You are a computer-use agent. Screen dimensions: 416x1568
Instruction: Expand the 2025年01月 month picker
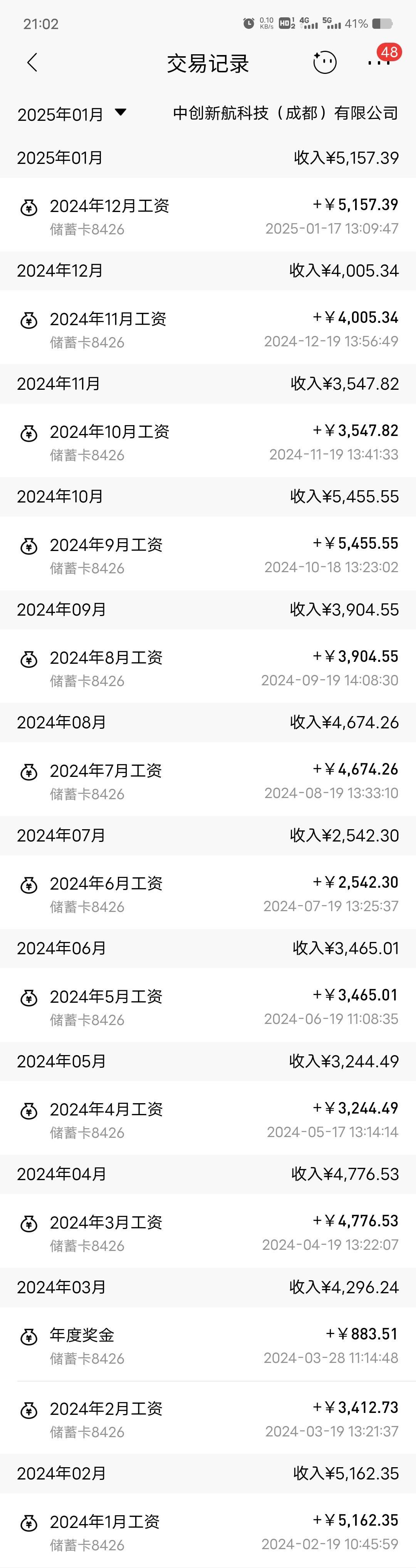71,114
